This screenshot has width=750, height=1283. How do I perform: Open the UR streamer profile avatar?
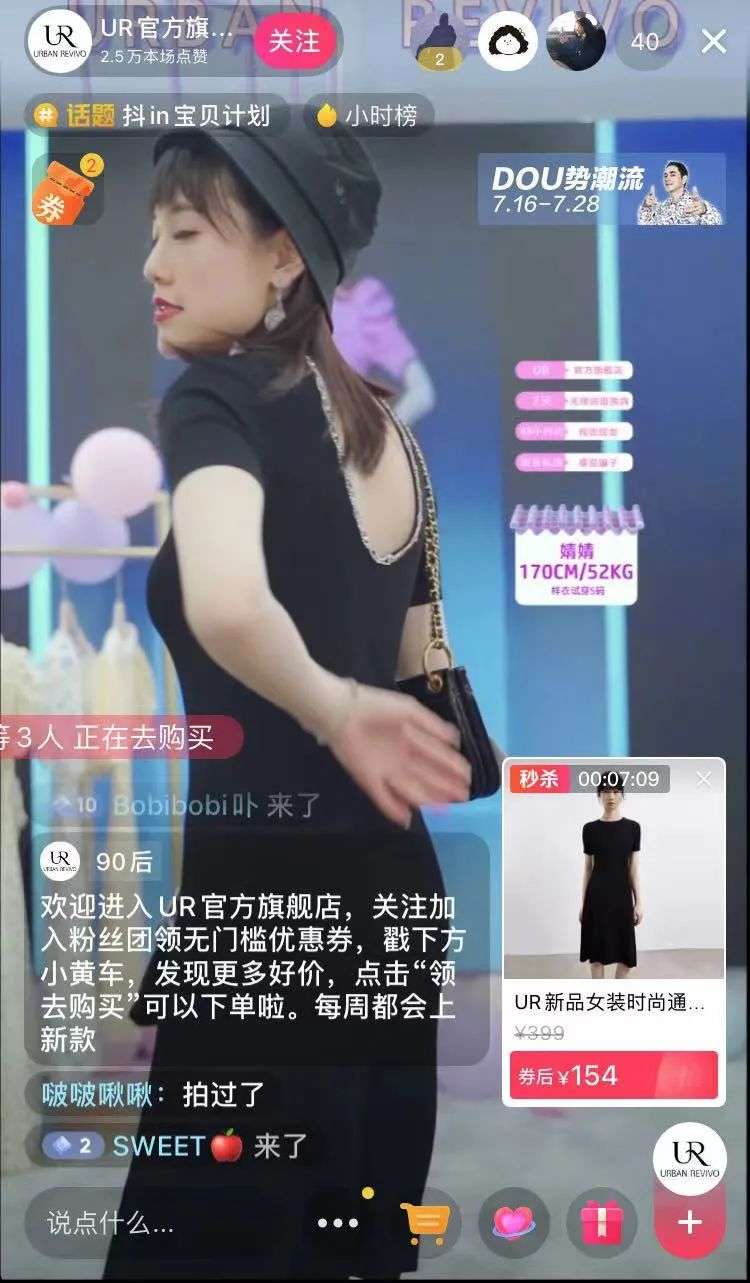[61, 41]
